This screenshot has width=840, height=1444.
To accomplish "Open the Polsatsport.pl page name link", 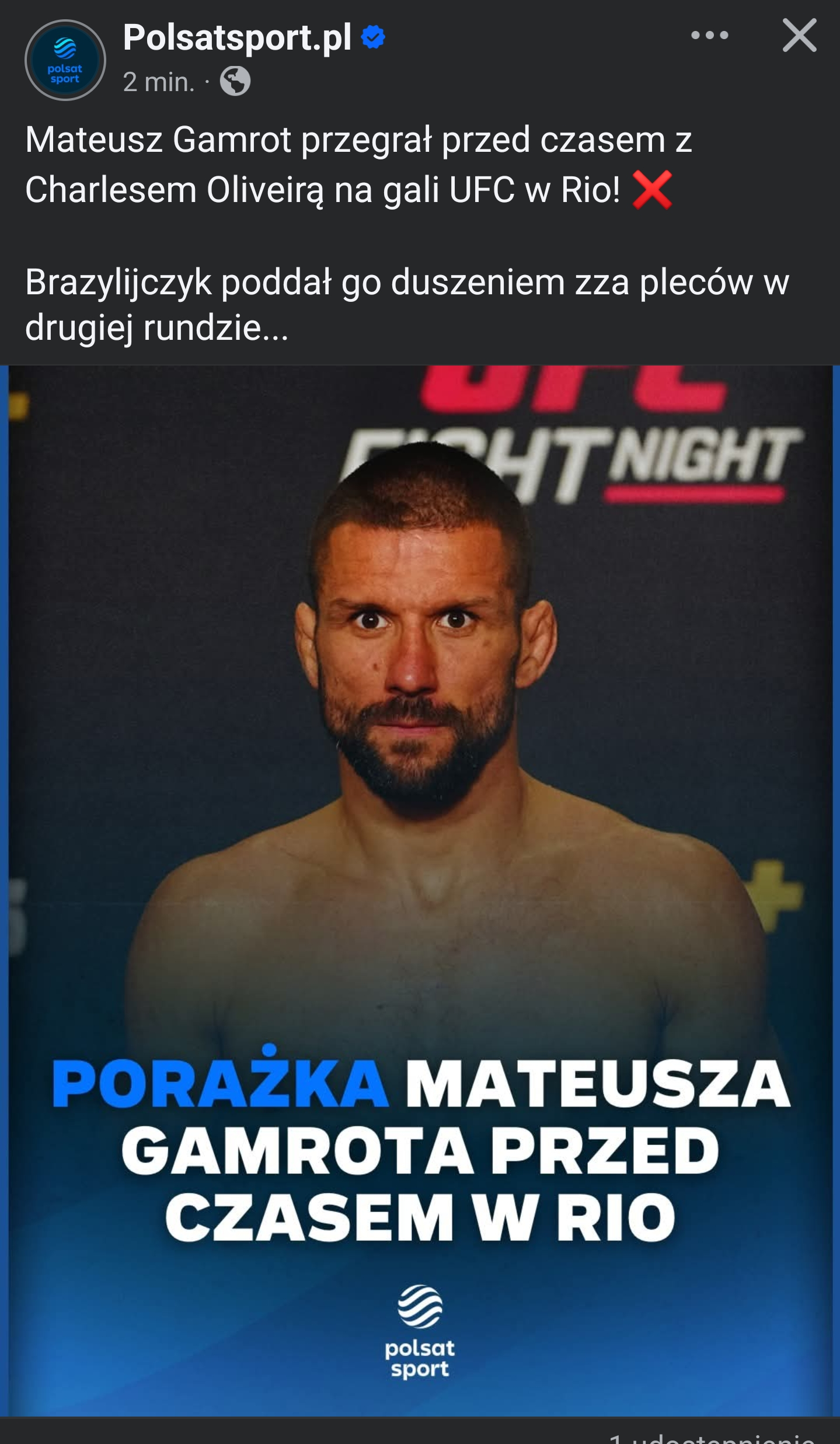I will point(237,38).
